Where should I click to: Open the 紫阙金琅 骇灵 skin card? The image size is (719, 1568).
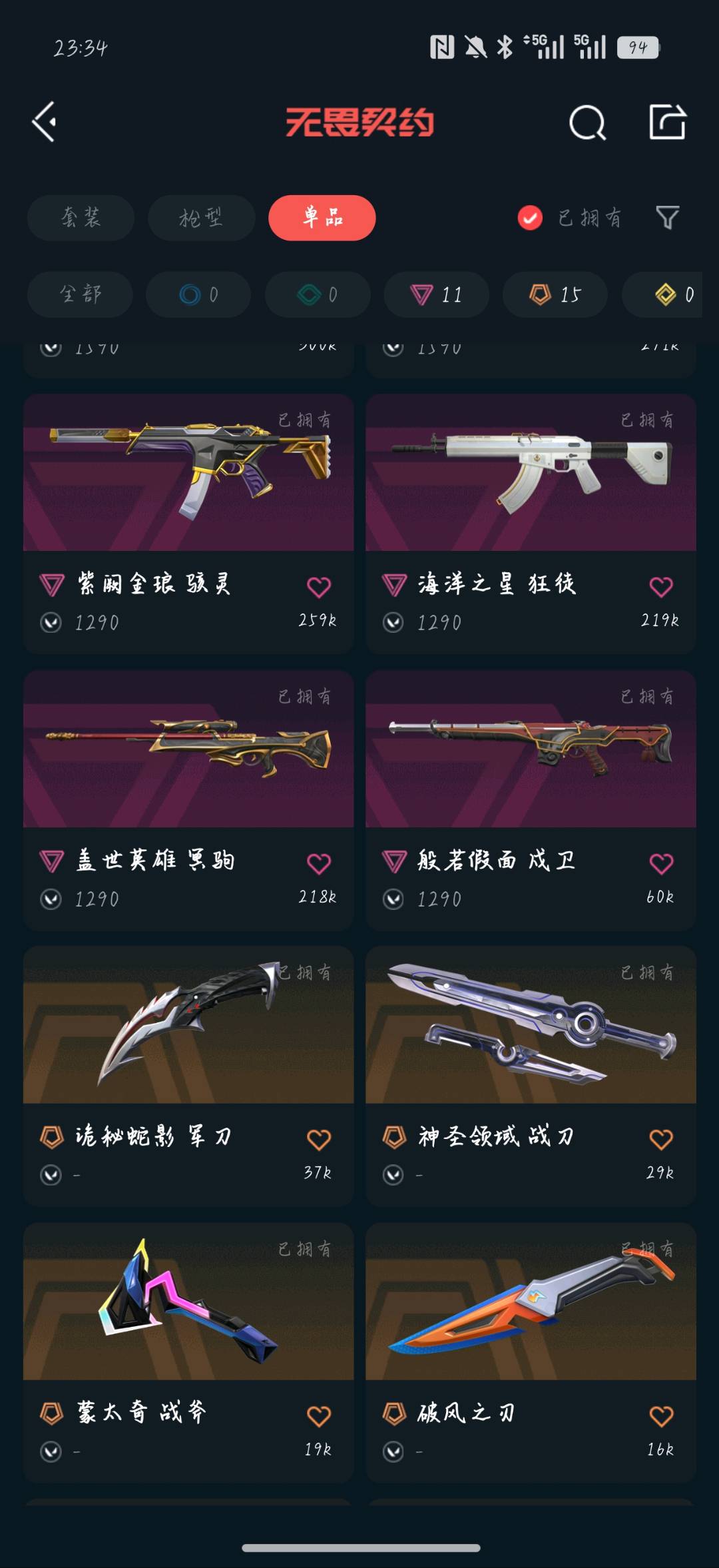tap(188, 524)
